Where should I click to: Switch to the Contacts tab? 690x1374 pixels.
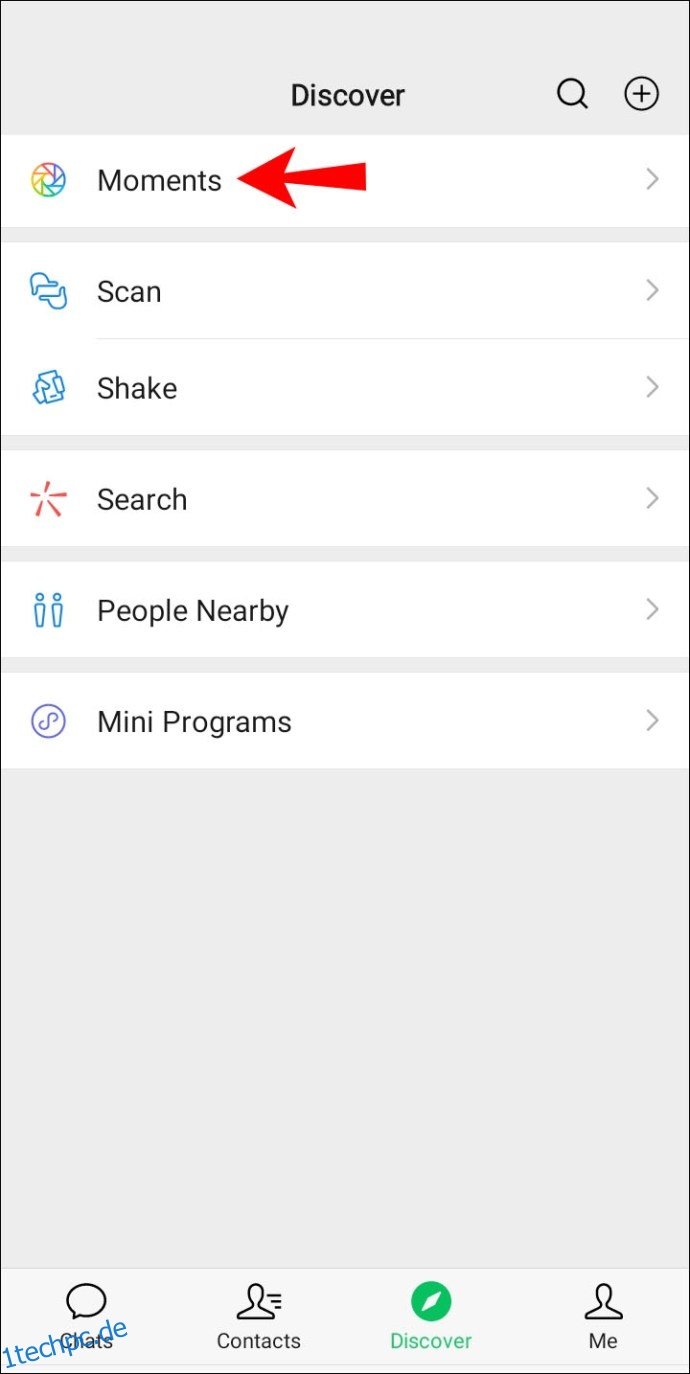click(259, 1318)
